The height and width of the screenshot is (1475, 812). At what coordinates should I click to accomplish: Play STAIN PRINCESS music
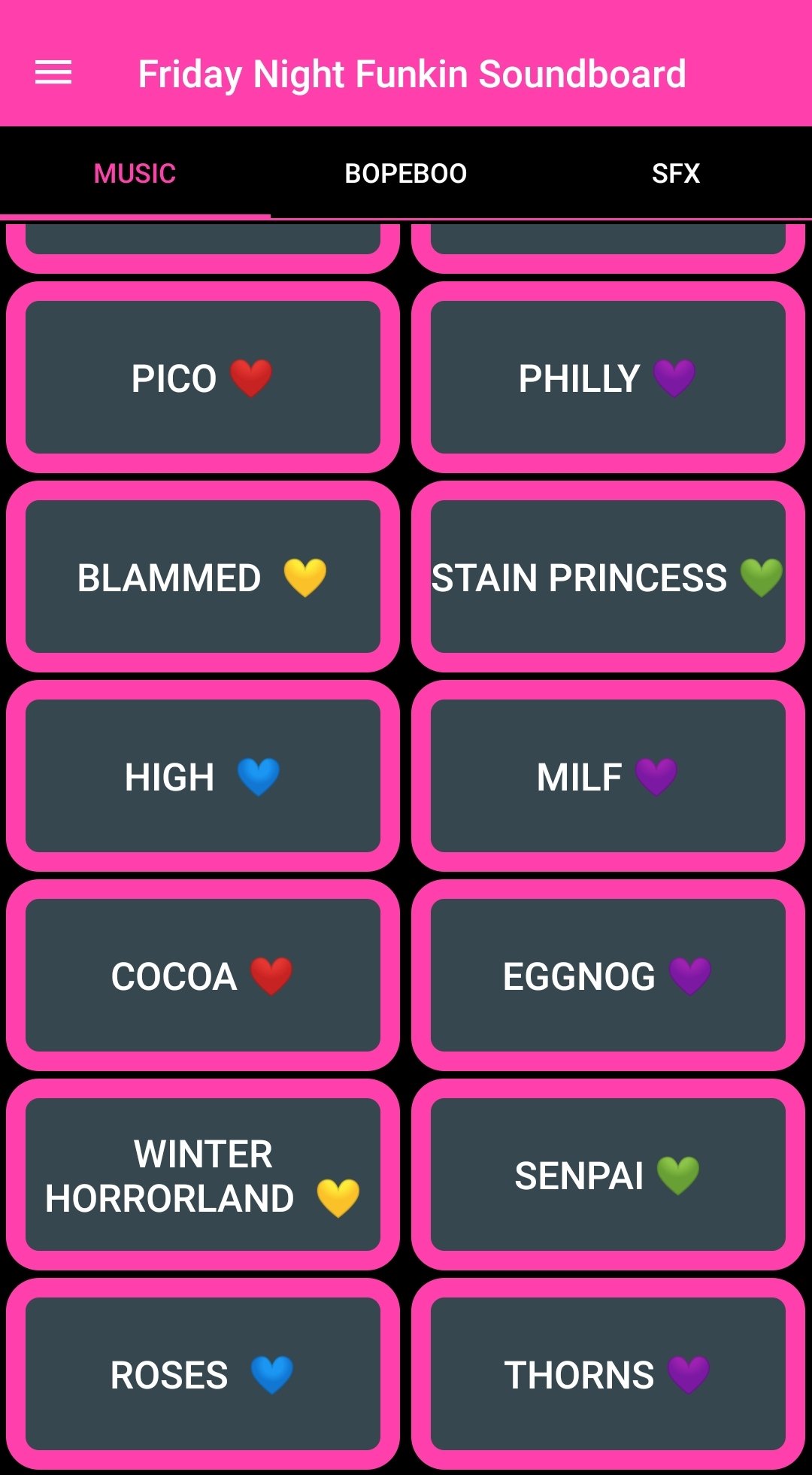click(x=607, y=577)
